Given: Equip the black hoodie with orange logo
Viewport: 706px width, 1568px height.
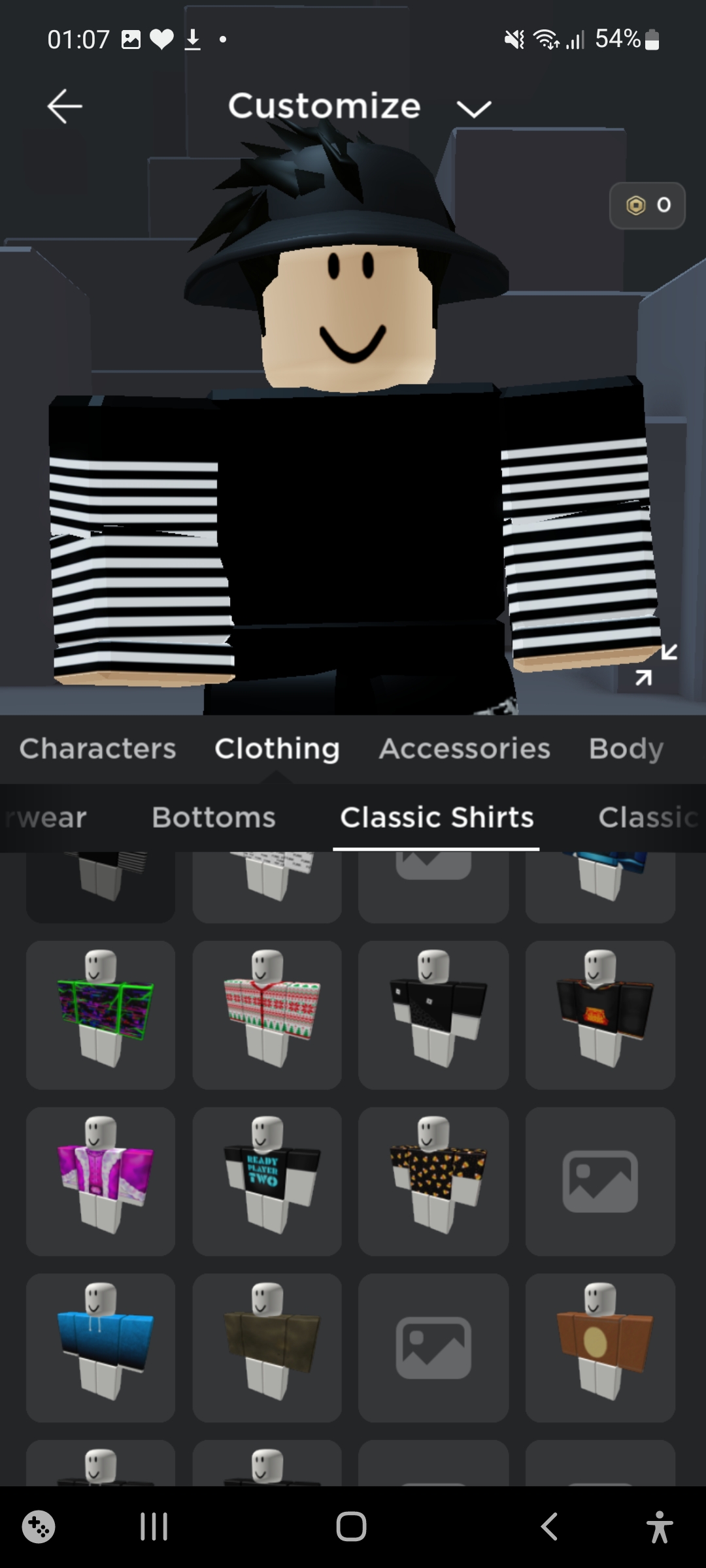Looking at the screenshot, I should [600, 1015].
